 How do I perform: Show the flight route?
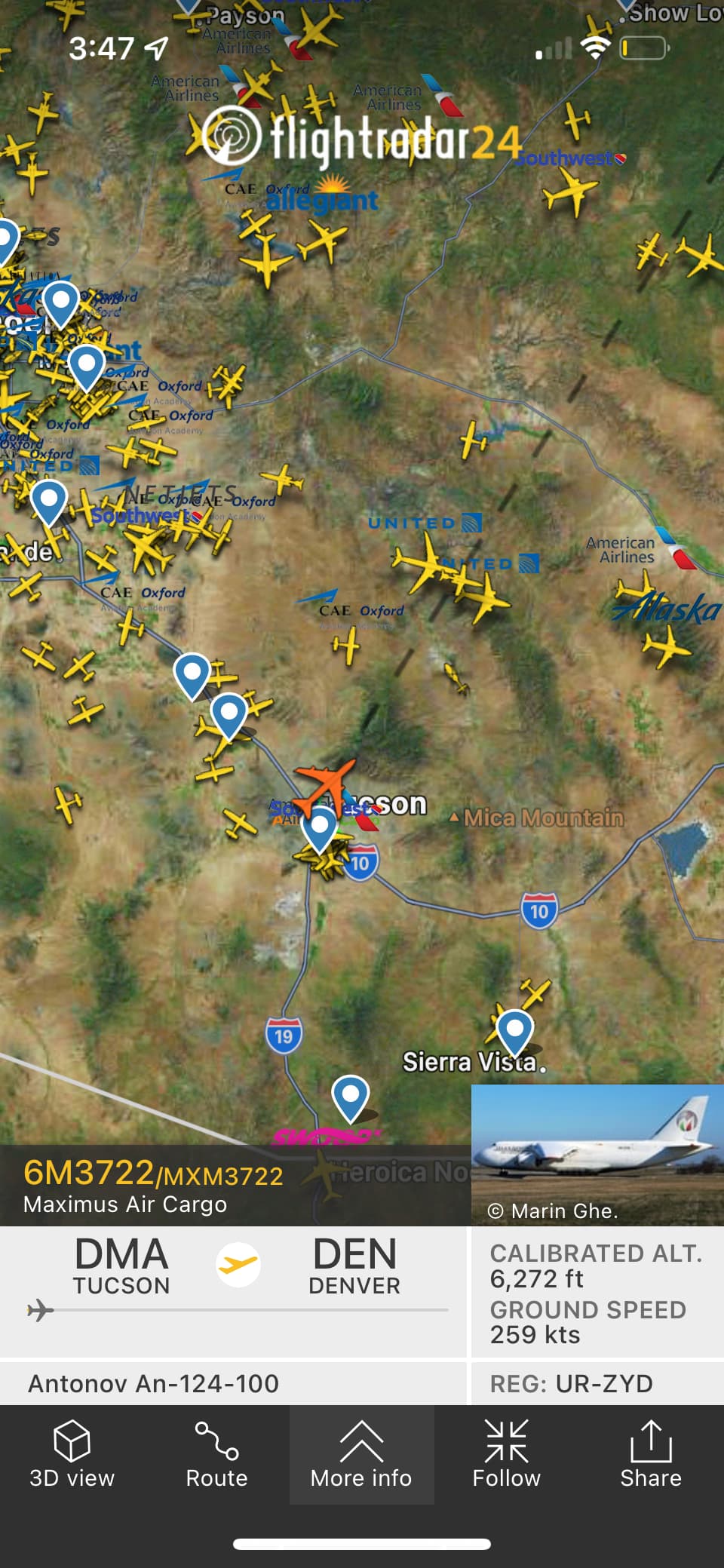point(216,1454)
